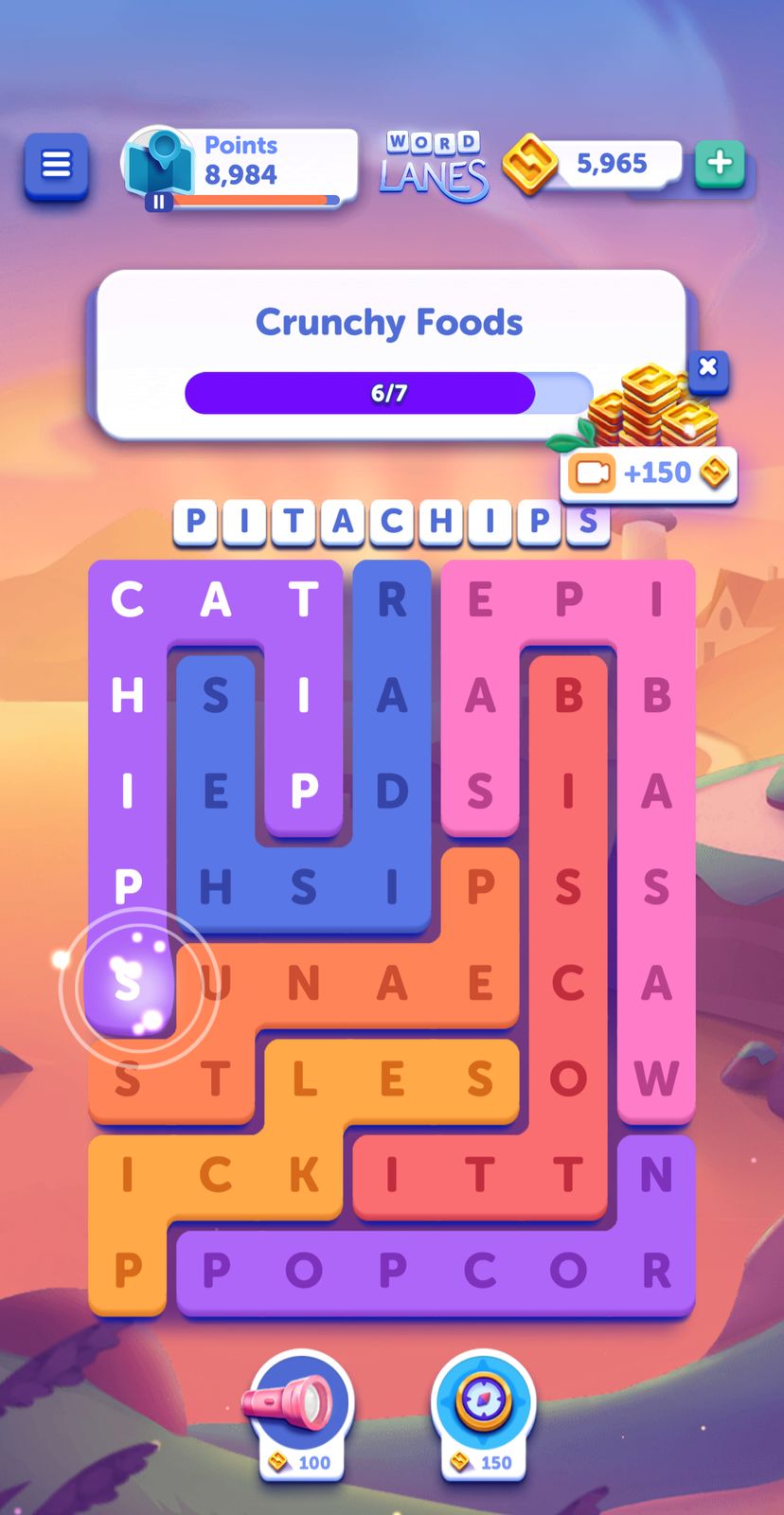Viewport: 784px width, 1515px height.
Task: Add more coins with the plus button
Action: (x=720, y=163)
